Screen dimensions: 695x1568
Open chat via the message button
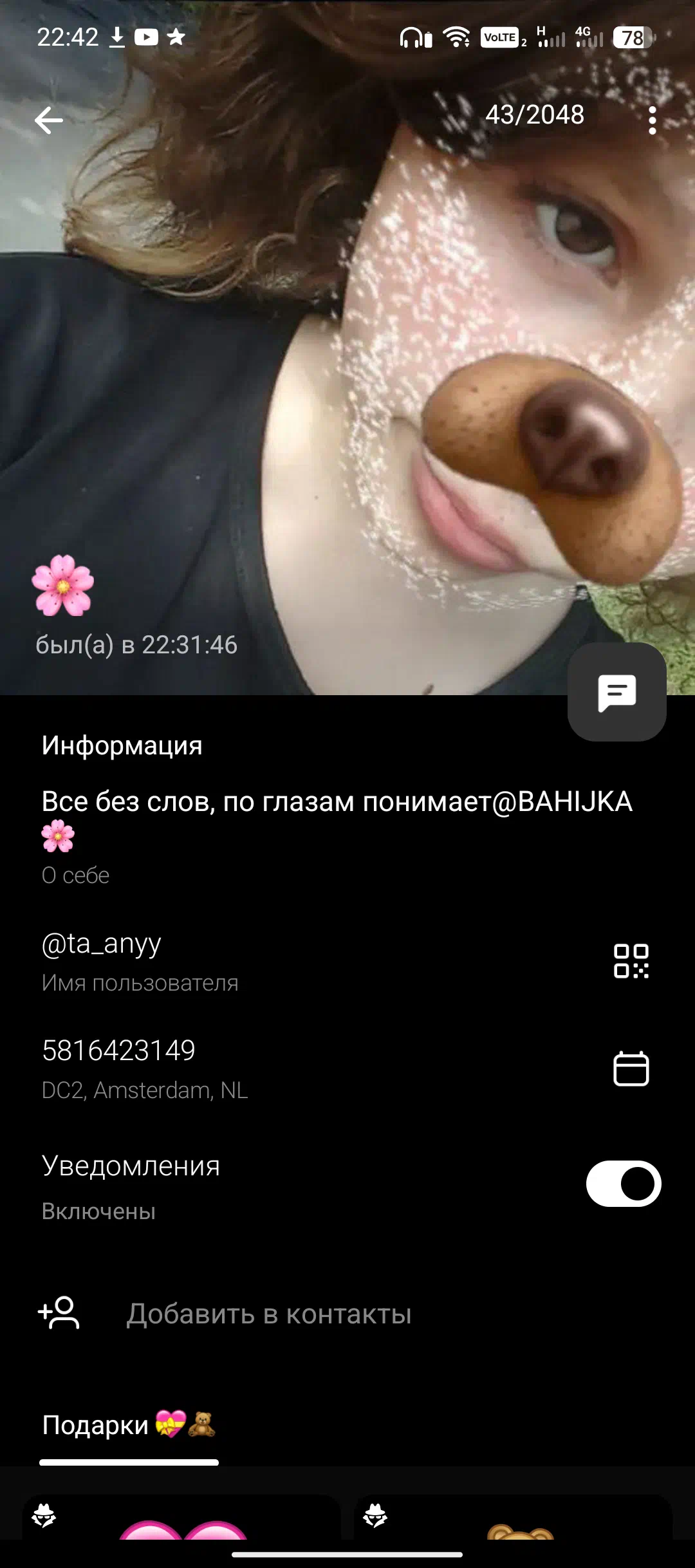pyautogui.click(x=616, y=692)
